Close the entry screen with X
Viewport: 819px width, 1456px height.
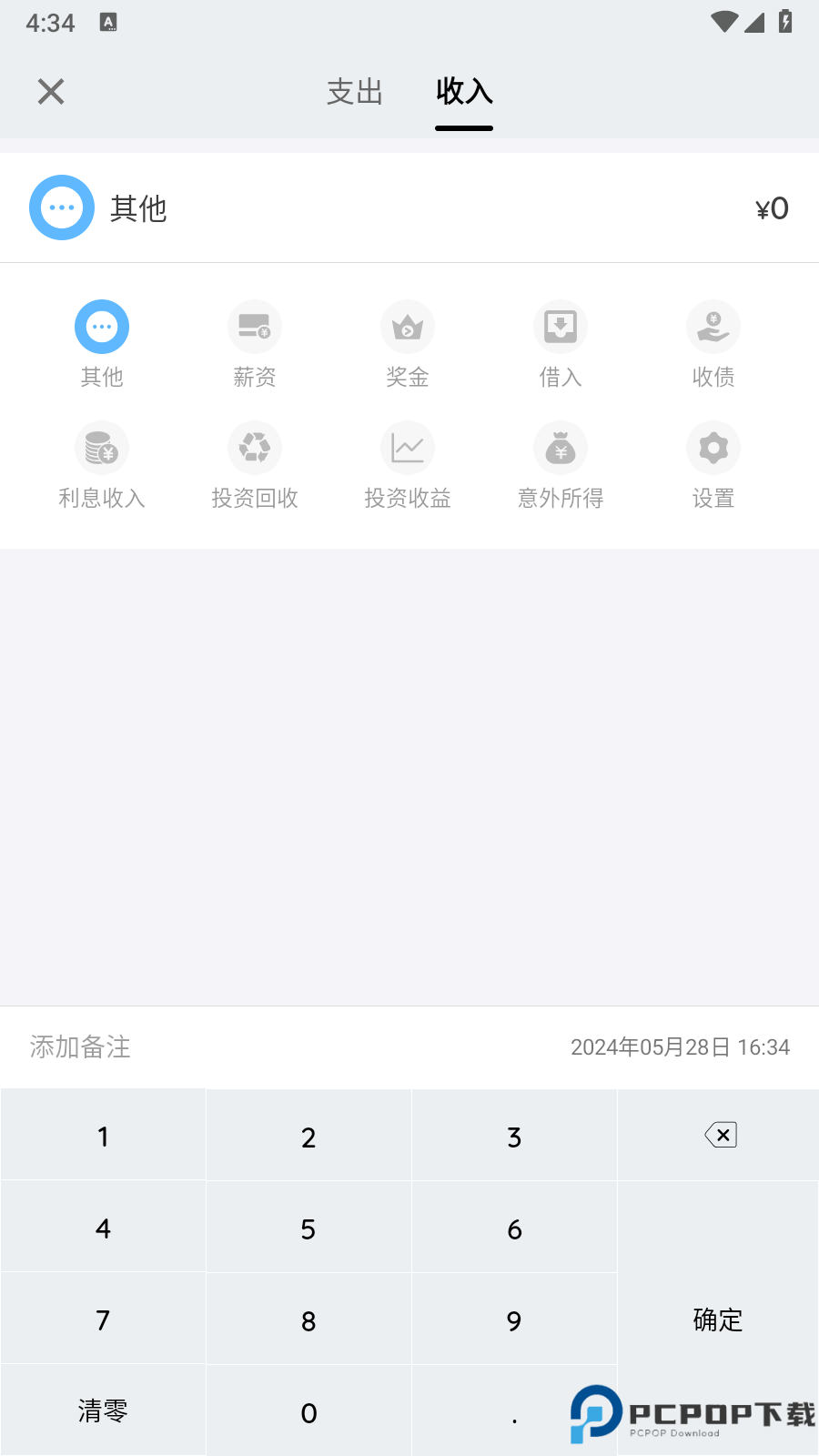pos(50,91)
